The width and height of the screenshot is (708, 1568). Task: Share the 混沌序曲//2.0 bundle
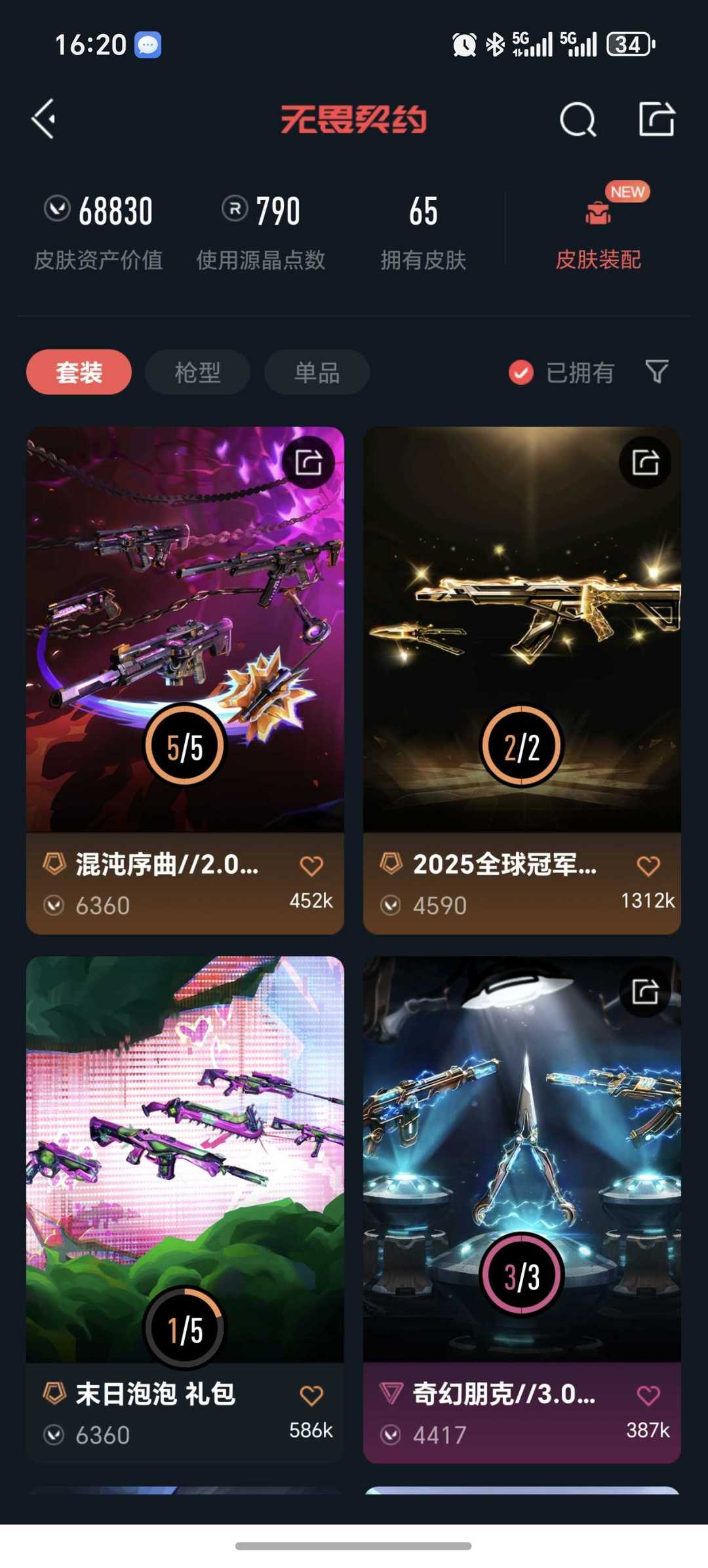coord(308,462)
